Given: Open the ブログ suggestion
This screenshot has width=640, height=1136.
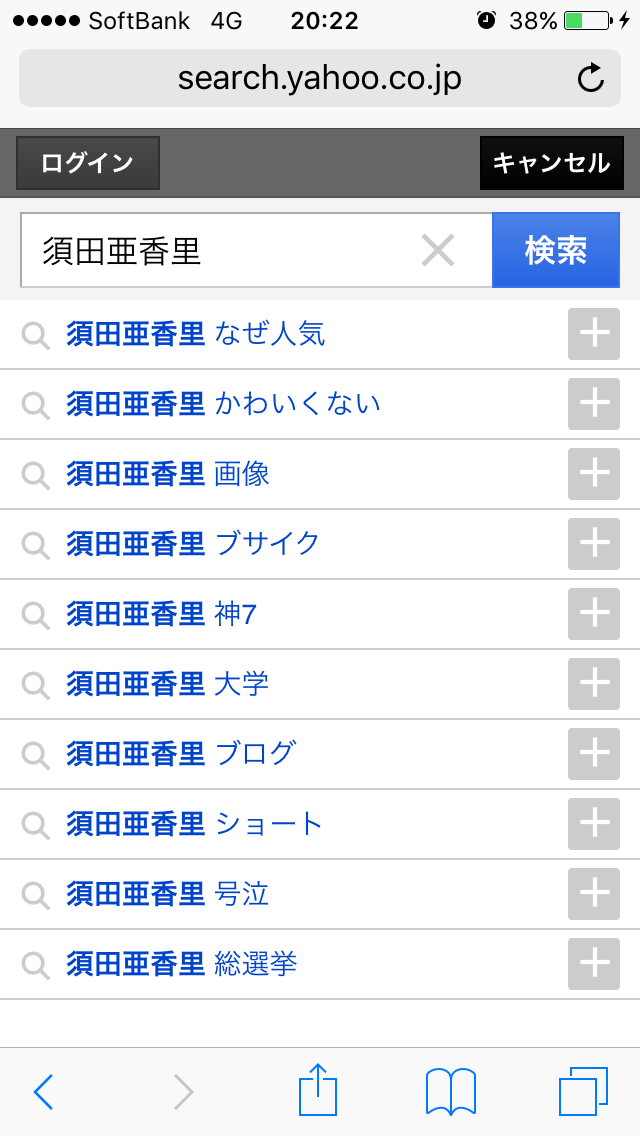Looking at the screenshot, I should pyautogui.click(x=279, y=753).
